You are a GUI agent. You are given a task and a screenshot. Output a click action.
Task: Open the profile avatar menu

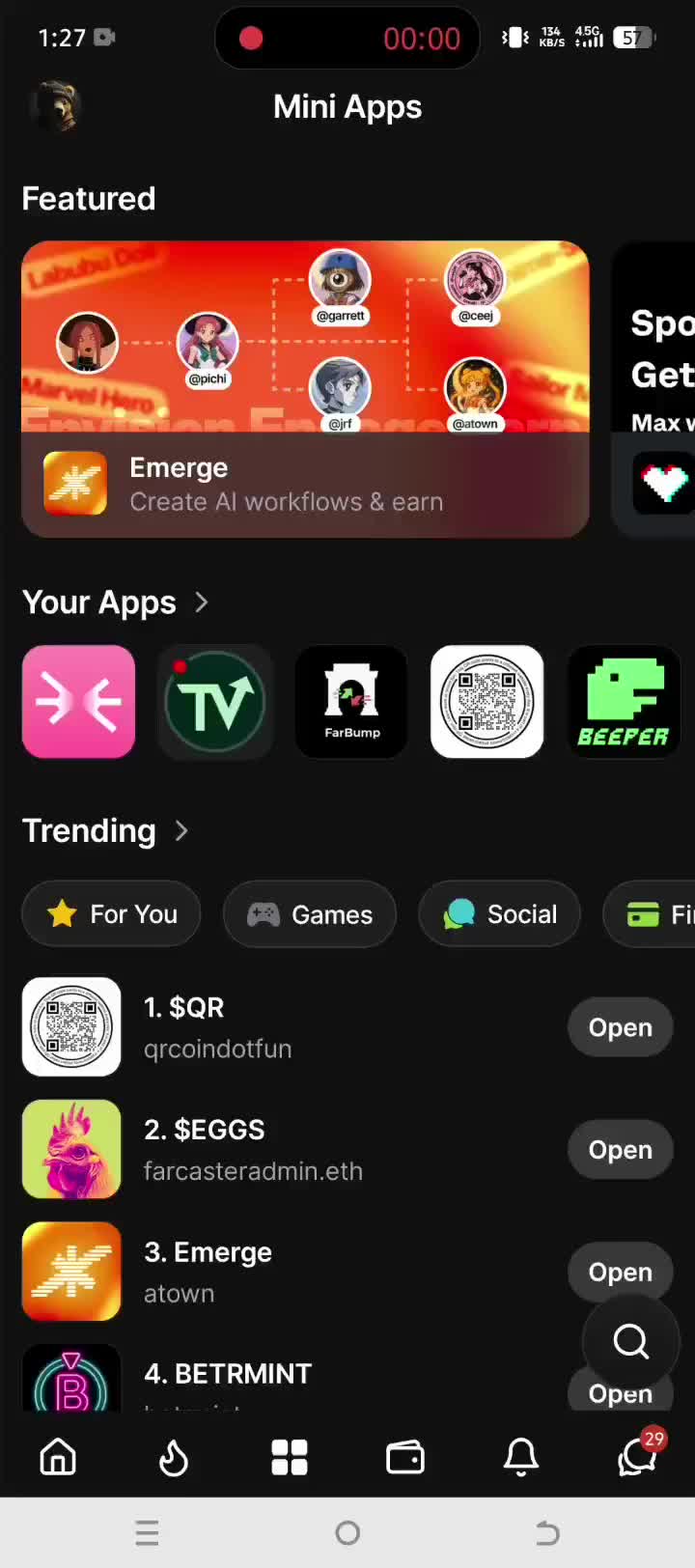point(55,106)
